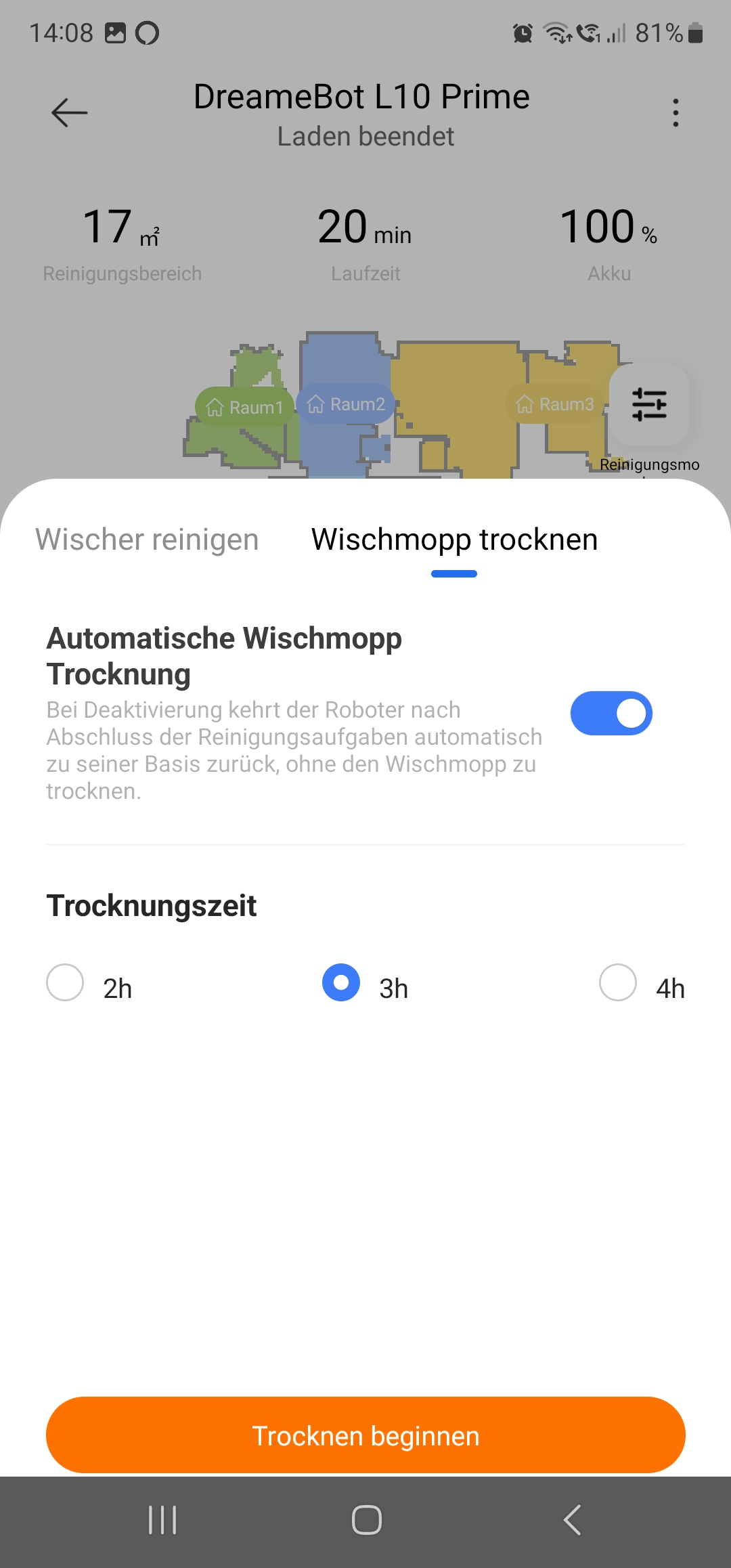Screen dimensions: 731x1568
Task: Disable Automatische Wischmopp Trocknung switch
Action: 611,714
